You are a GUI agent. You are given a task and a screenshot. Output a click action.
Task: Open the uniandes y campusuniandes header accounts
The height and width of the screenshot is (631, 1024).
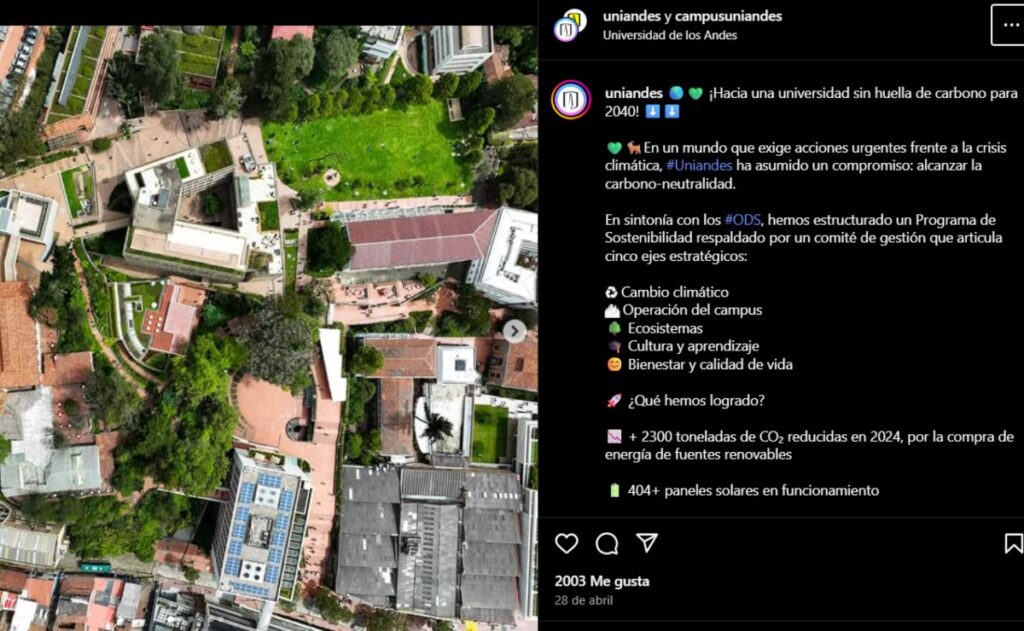[692, 16]
